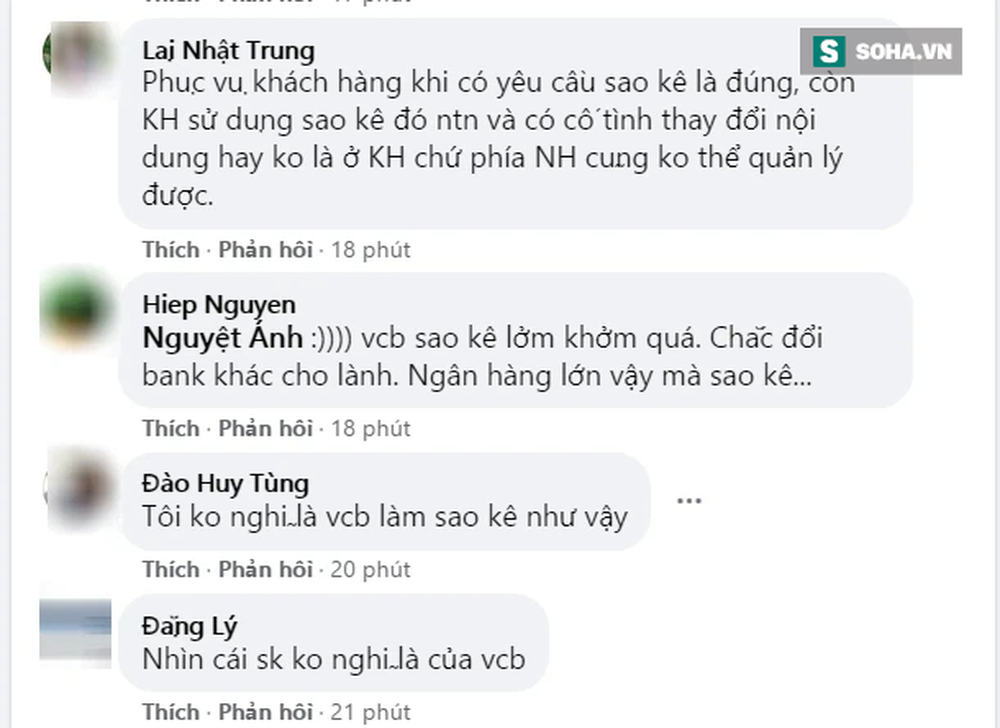Open options menu beside Đào Huy Tùng's comment

coord(689,500)
